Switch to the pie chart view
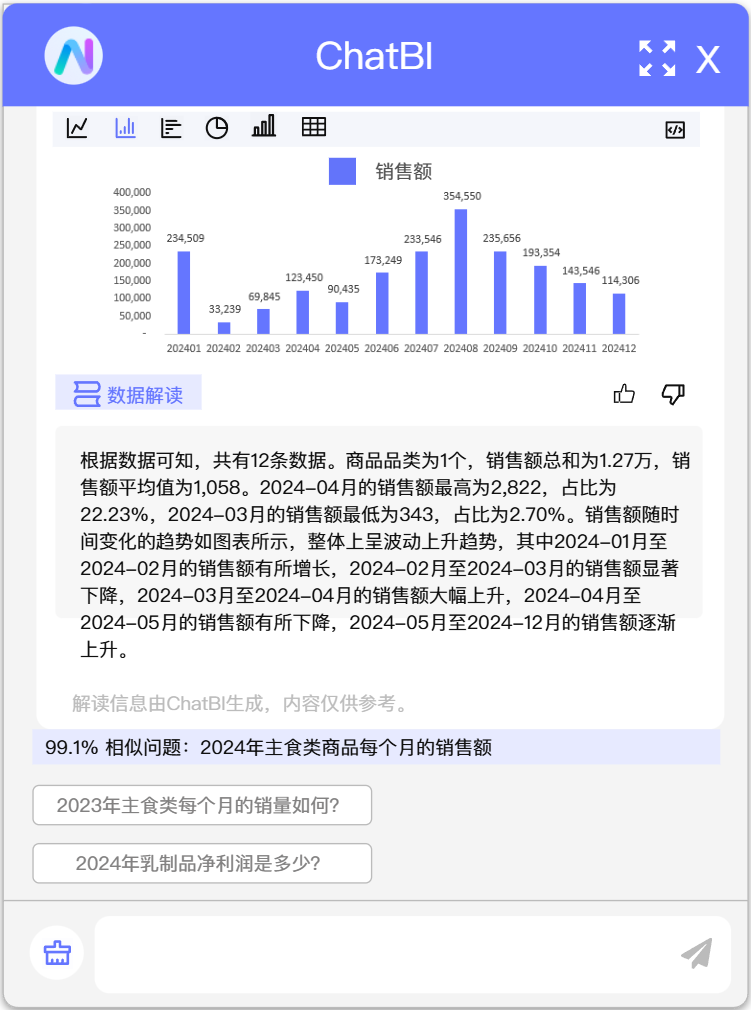The image size is (751, 1010). click(x=216, y=128)
